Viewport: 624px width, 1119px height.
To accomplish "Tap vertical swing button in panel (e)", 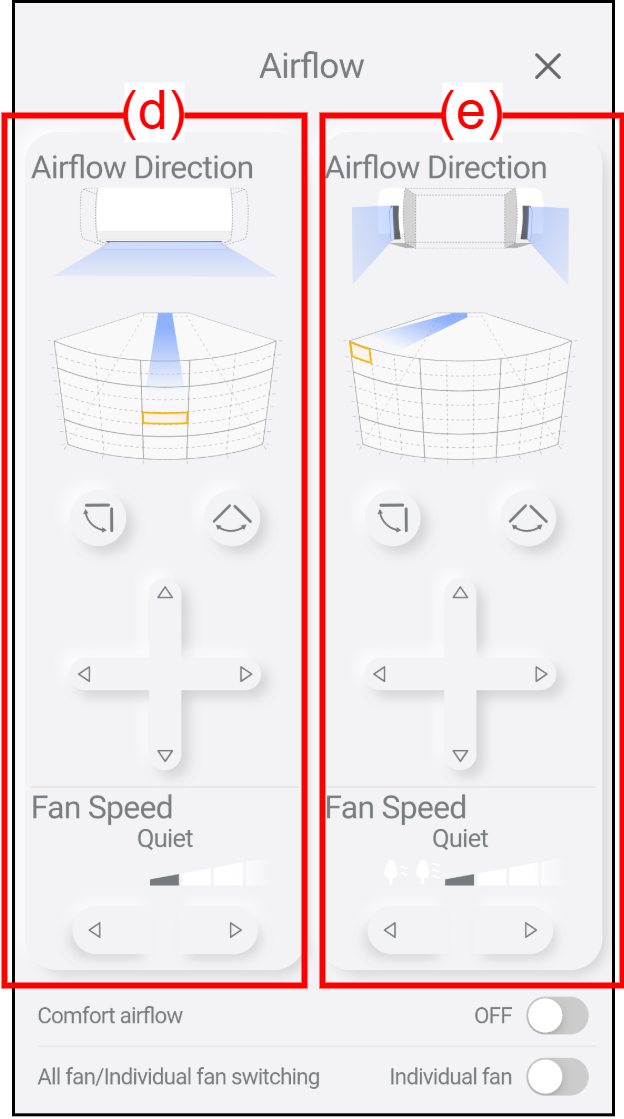I will [393, 518].
